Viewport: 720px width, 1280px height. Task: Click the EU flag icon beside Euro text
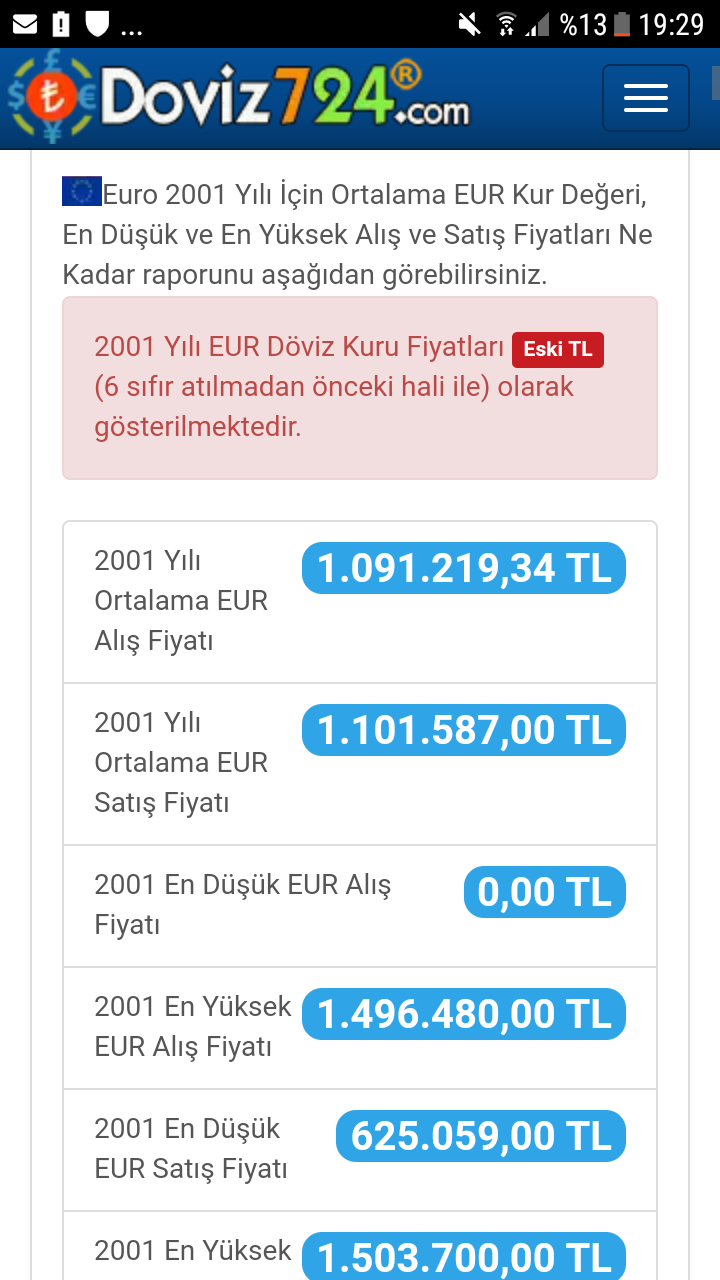[84, 189]
